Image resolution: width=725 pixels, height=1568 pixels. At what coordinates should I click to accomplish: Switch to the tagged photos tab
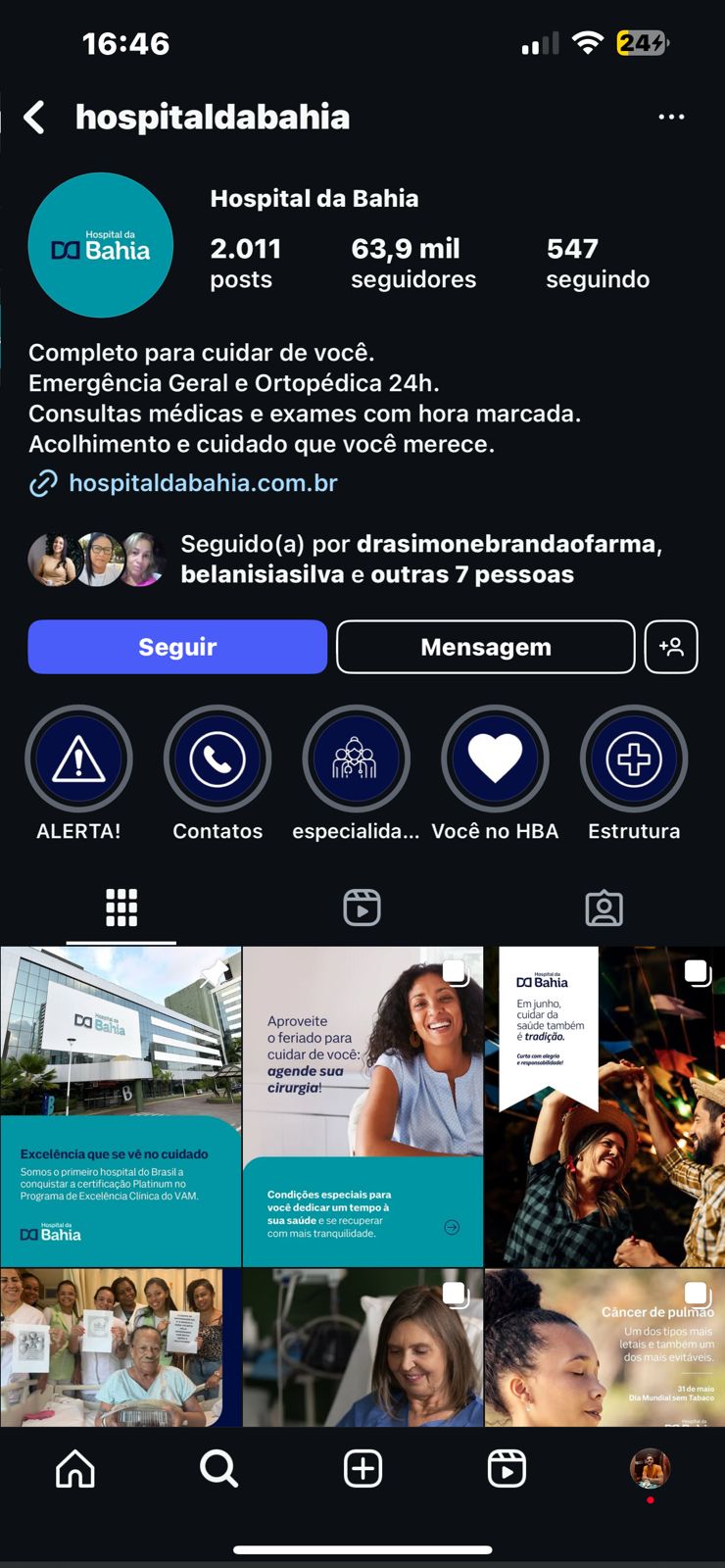[x=604, y=908]
